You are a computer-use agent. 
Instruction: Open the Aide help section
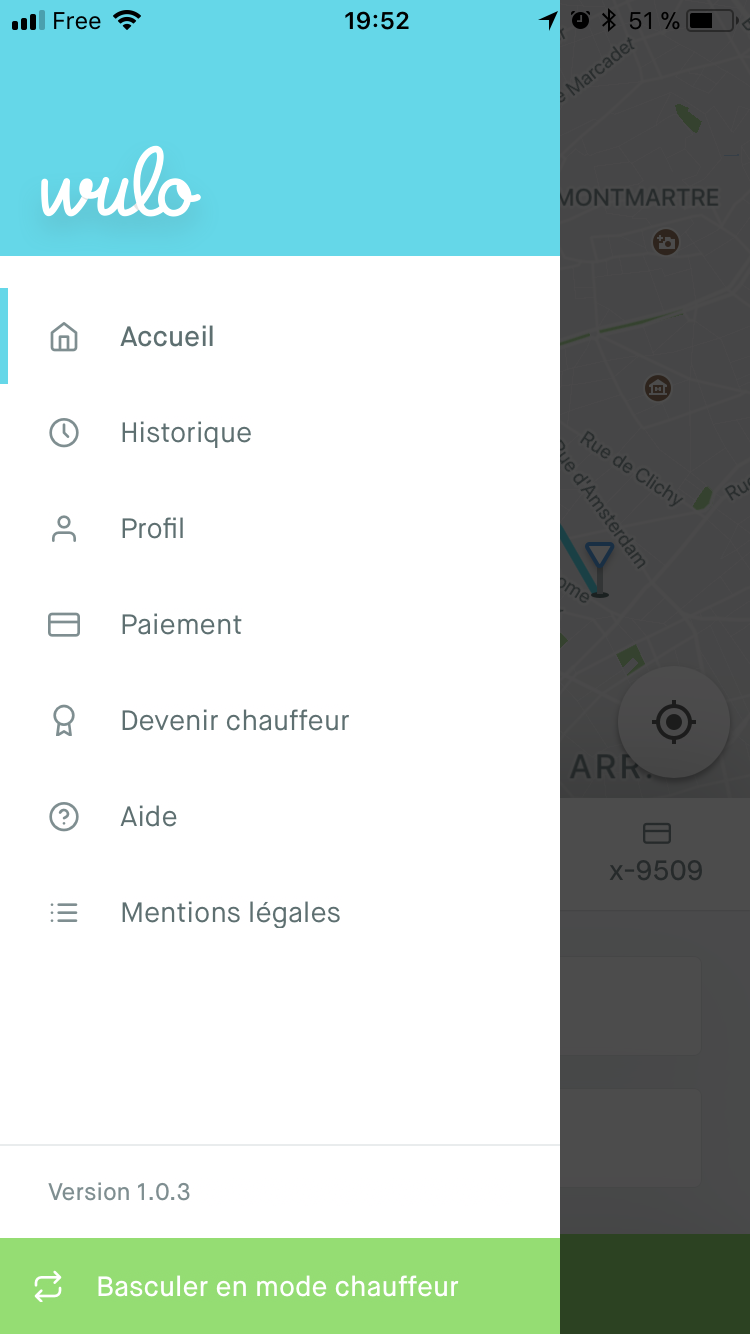[x=280, y=816]
